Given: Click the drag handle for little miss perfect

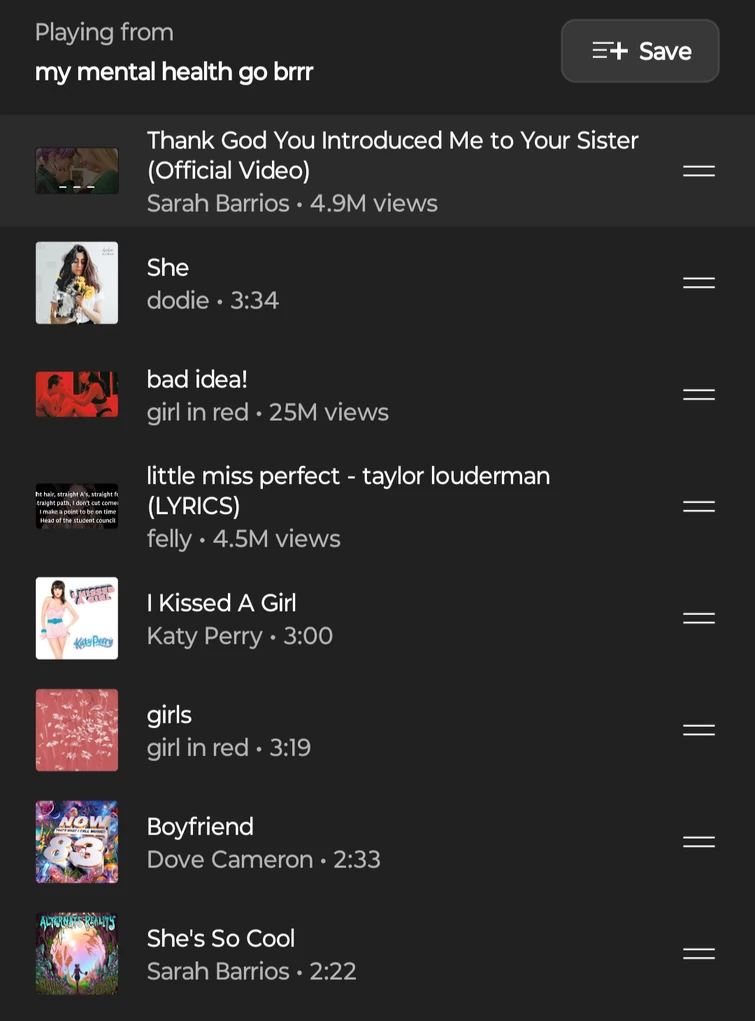Looking at the screenshot, I should tap(698, 506).
